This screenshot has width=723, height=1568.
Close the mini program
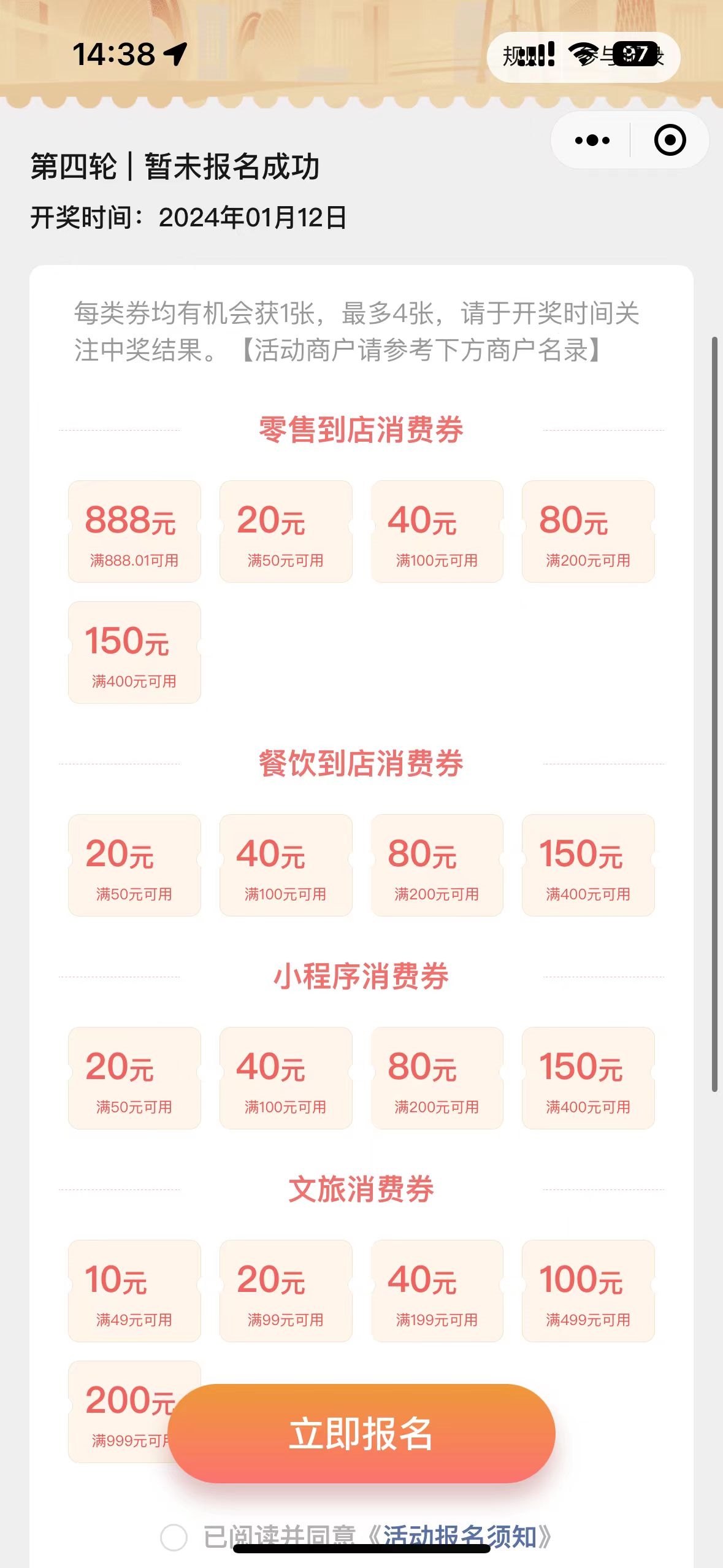click(670, 140)
